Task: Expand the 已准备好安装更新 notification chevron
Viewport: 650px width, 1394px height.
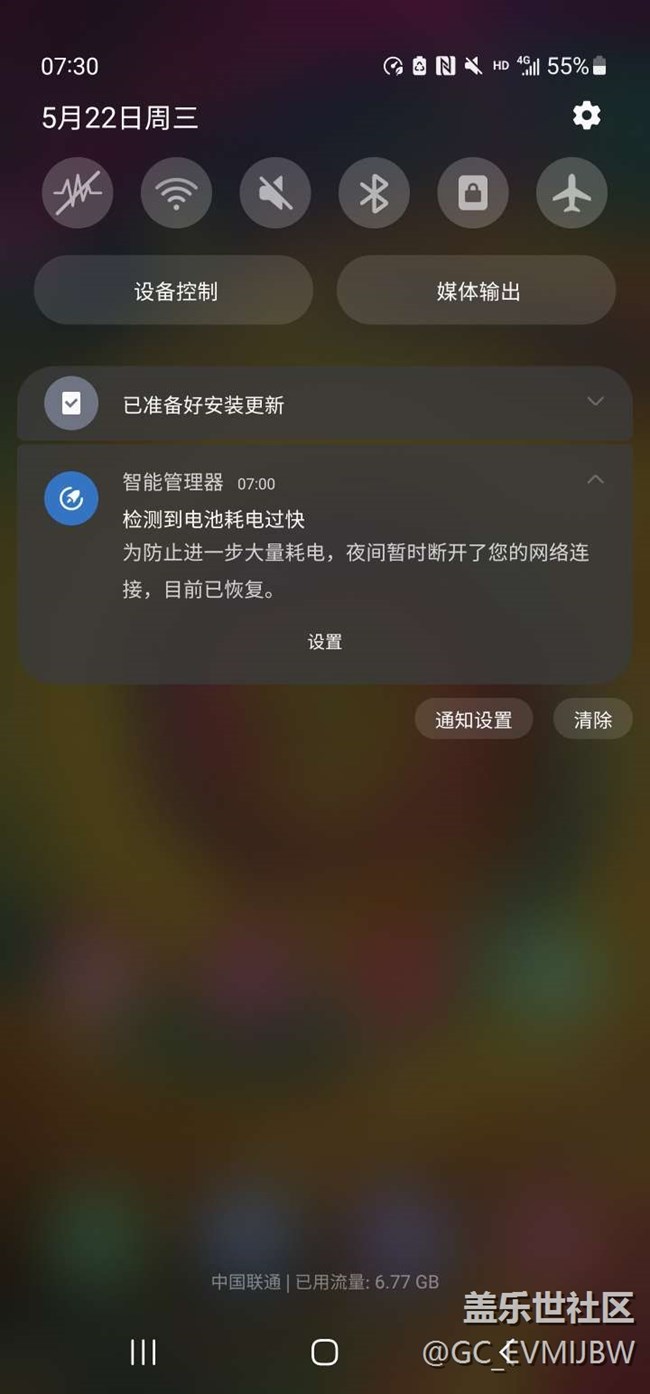Action: point(595,402)
